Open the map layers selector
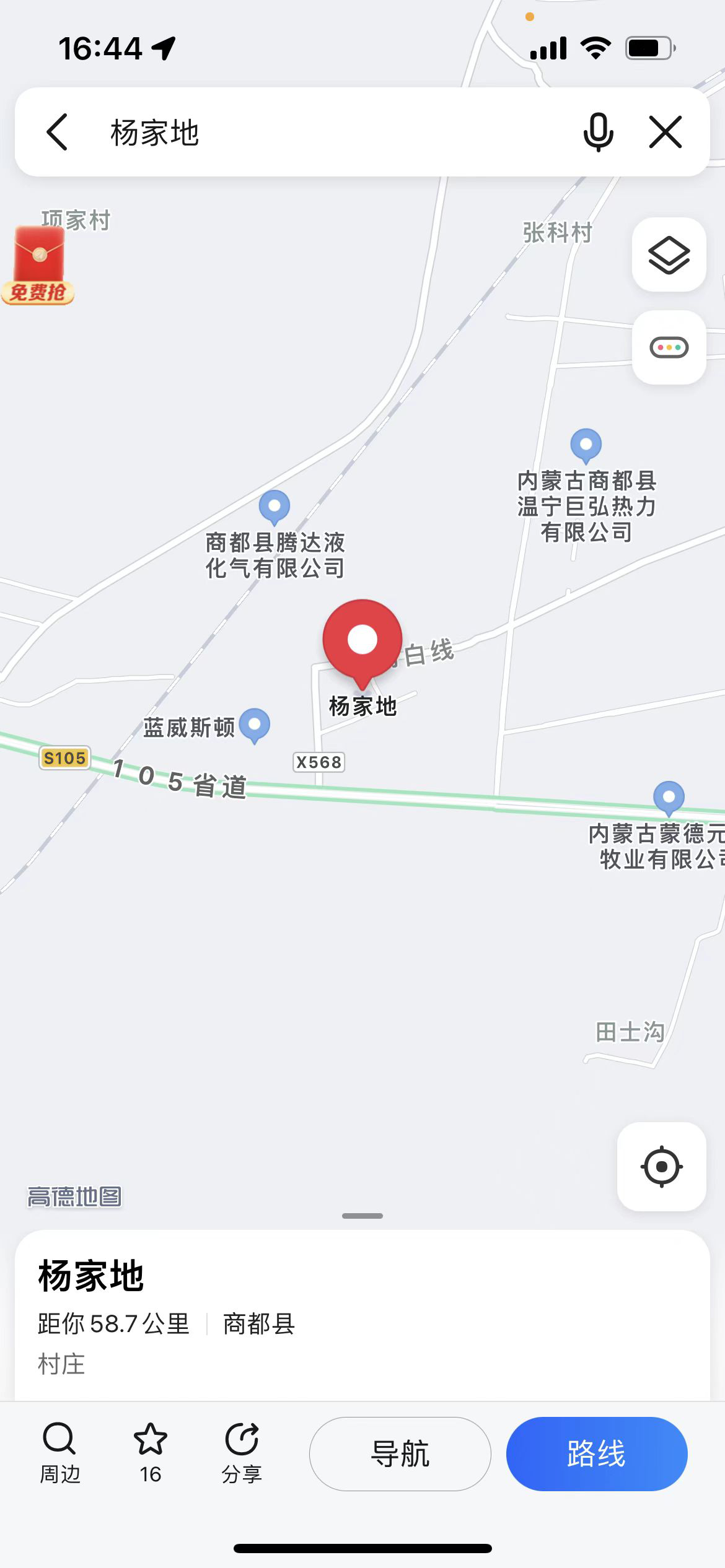The width and height of the screenshot is (725, 1568). click(669, 255)
